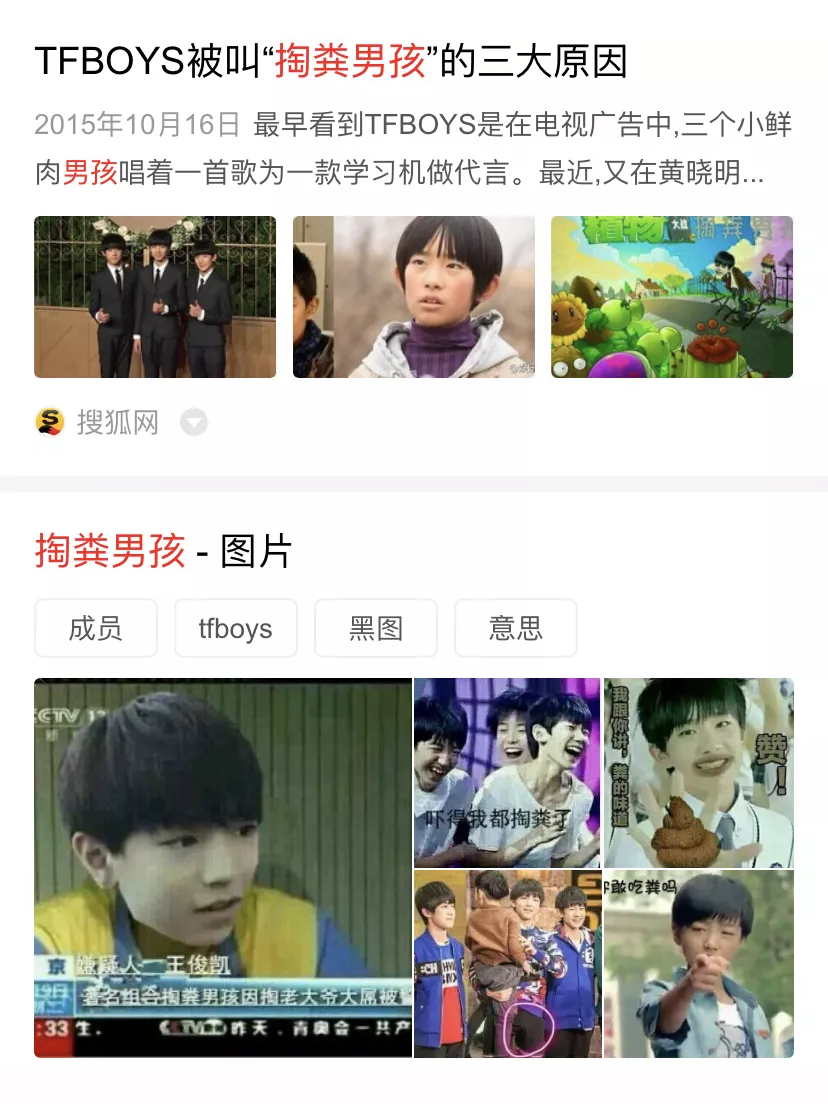Open thumbnail of three boys in black suits
Screen dimensions: 828x1104
(x=155, y=297)
